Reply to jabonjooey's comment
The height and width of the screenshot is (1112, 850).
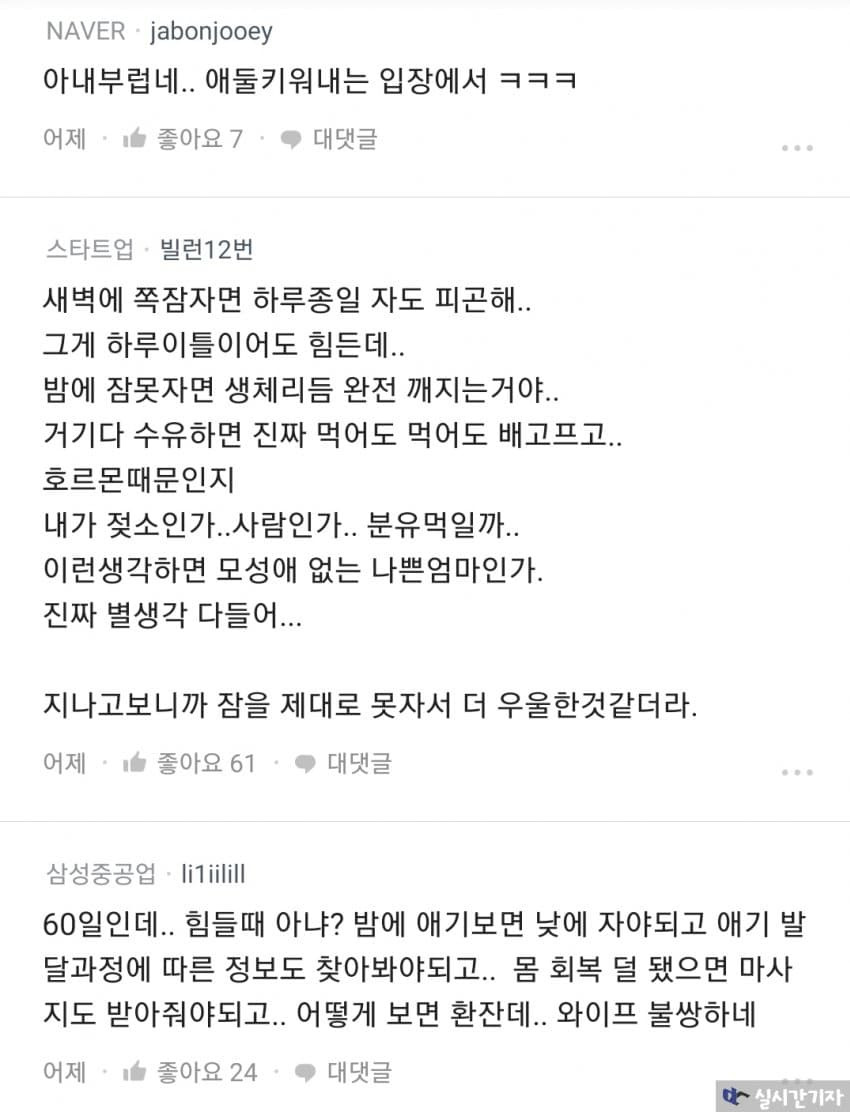click(328, 139)
